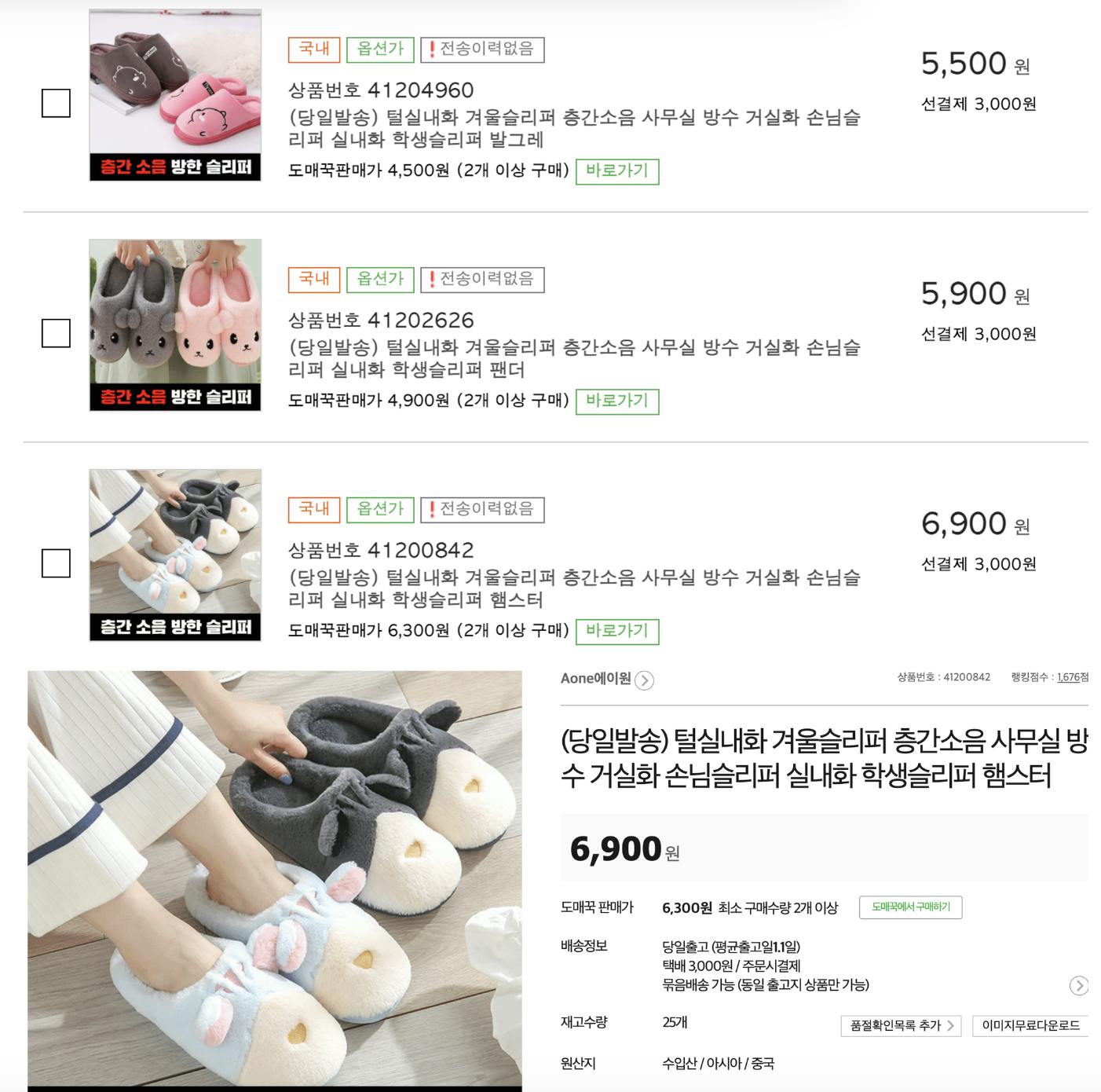Tap 이미지무료다운로드
Viewport: 1101px width, 1092px height.
click(1030, 1026)
